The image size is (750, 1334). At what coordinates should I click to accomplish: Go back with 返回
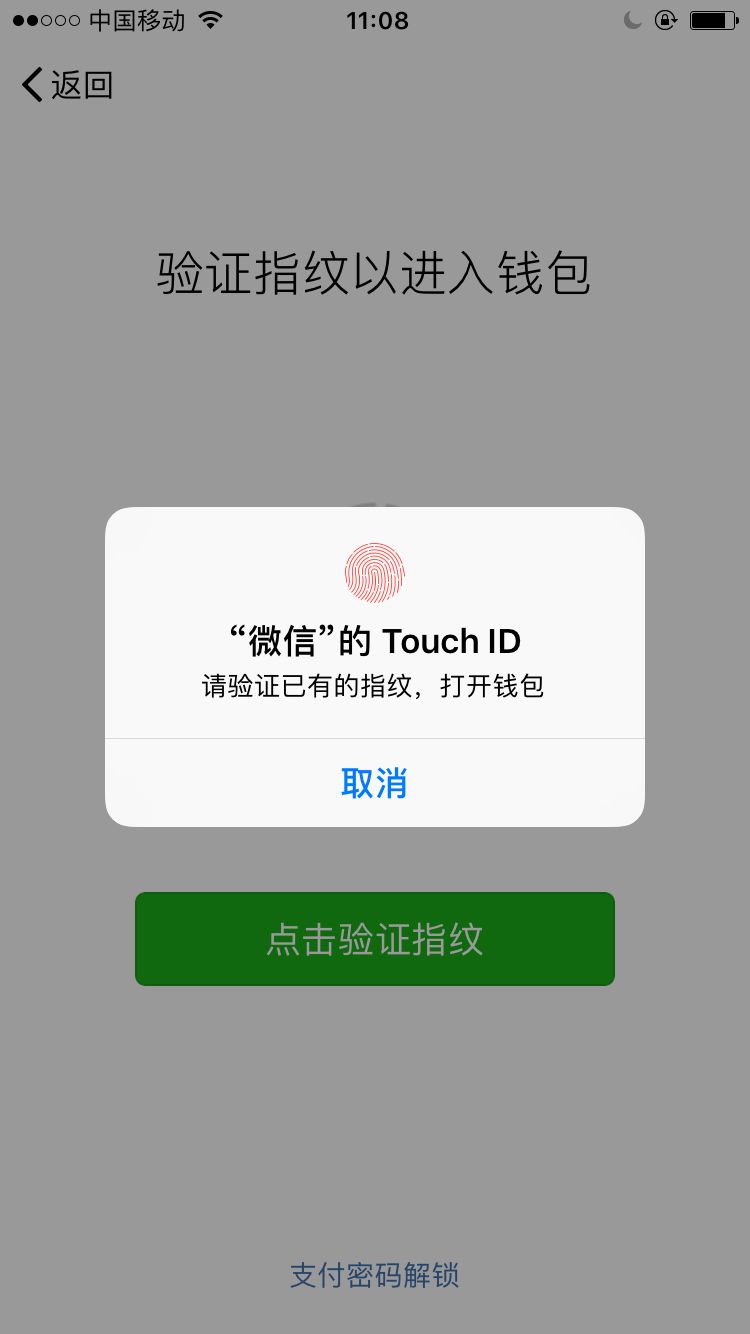68,85
